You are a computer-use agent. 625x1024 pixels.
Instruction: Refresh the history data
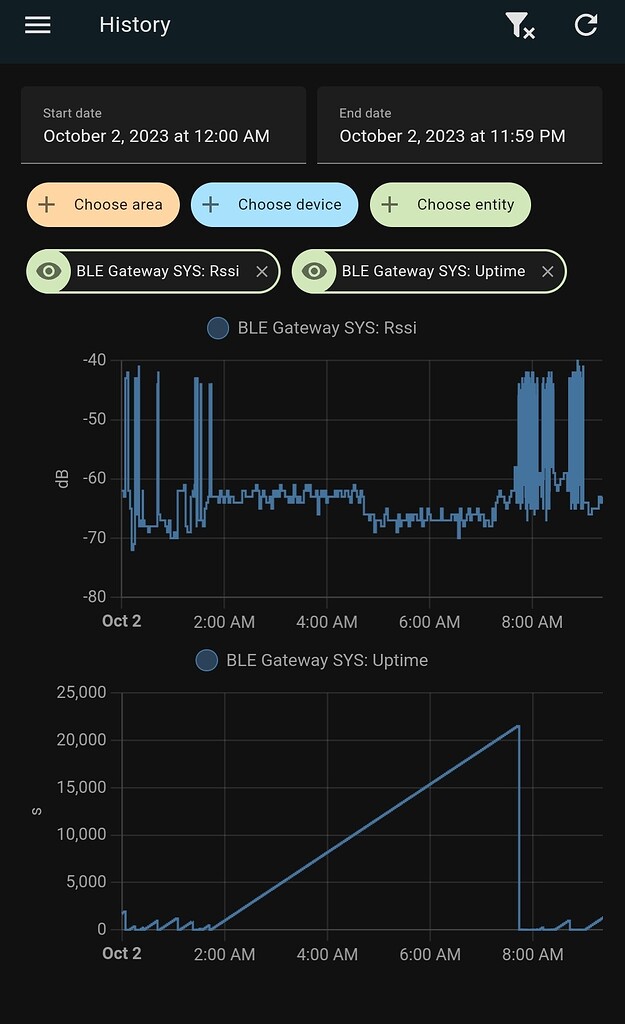click(586, 26)
